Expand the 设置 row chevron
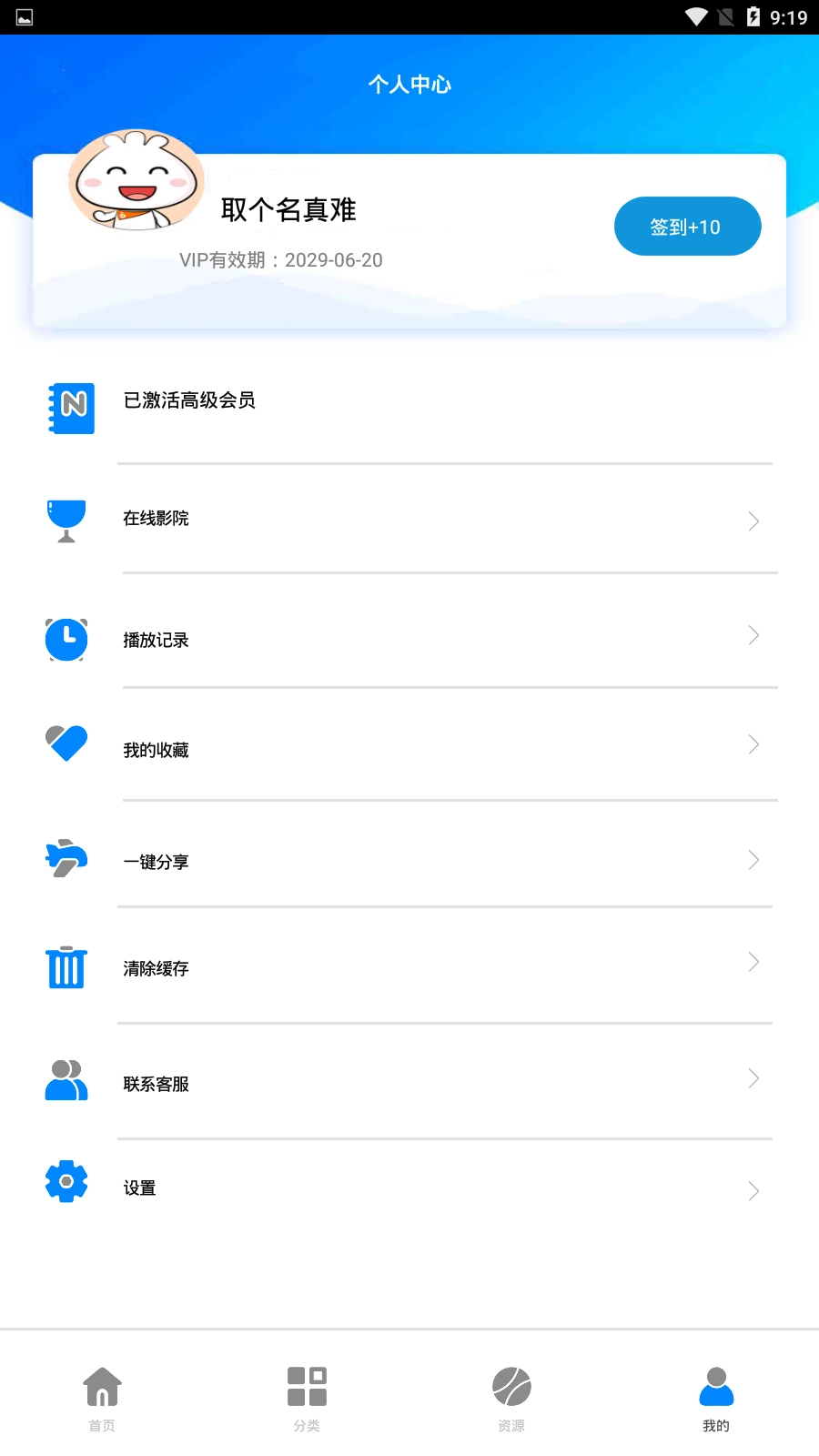819x1456 pixels. [x=753, y=1190]
